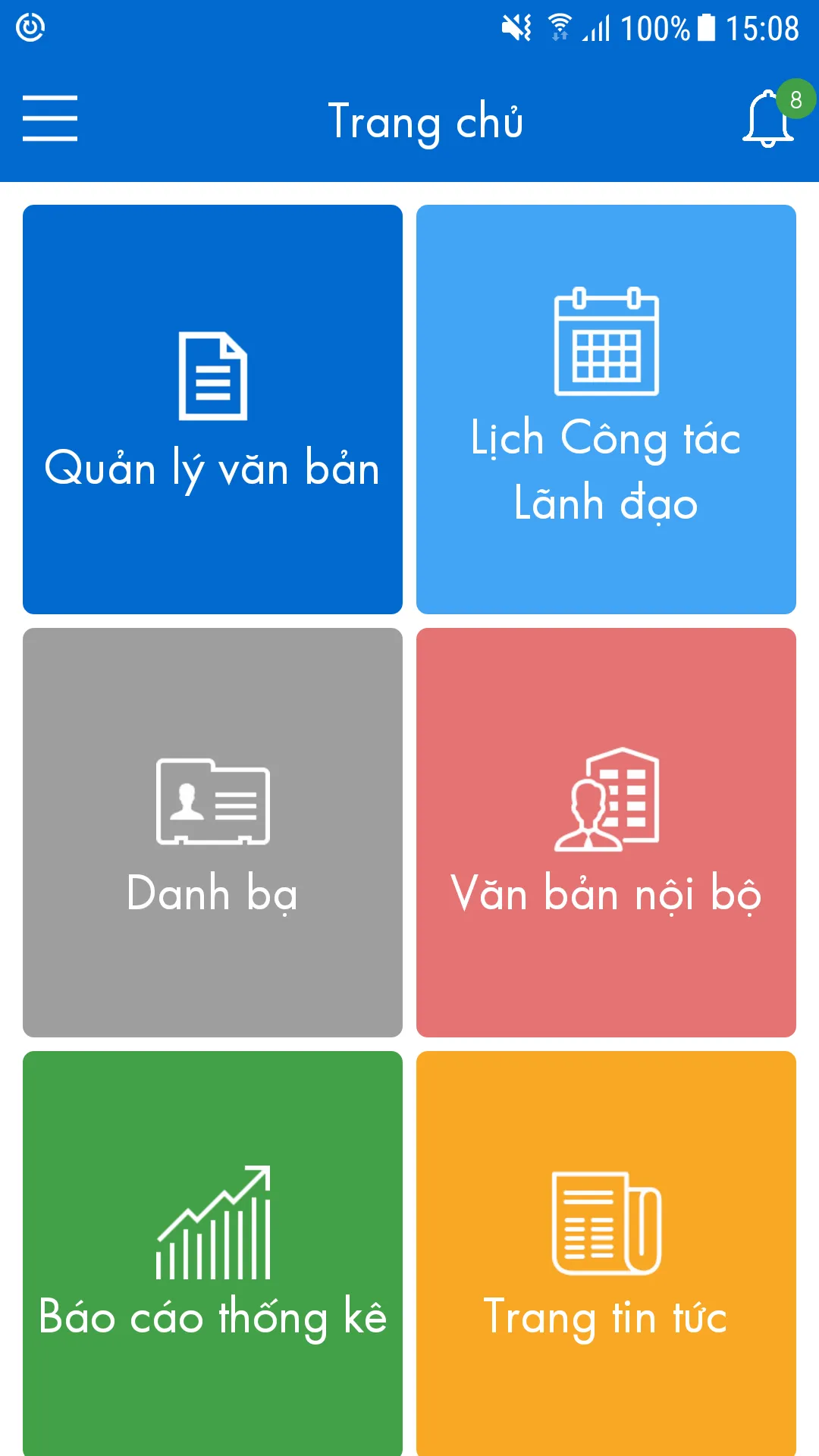Screen dimensions: 819x1456
Task: Open the notifications bell
Action: [x=769, y=119]
